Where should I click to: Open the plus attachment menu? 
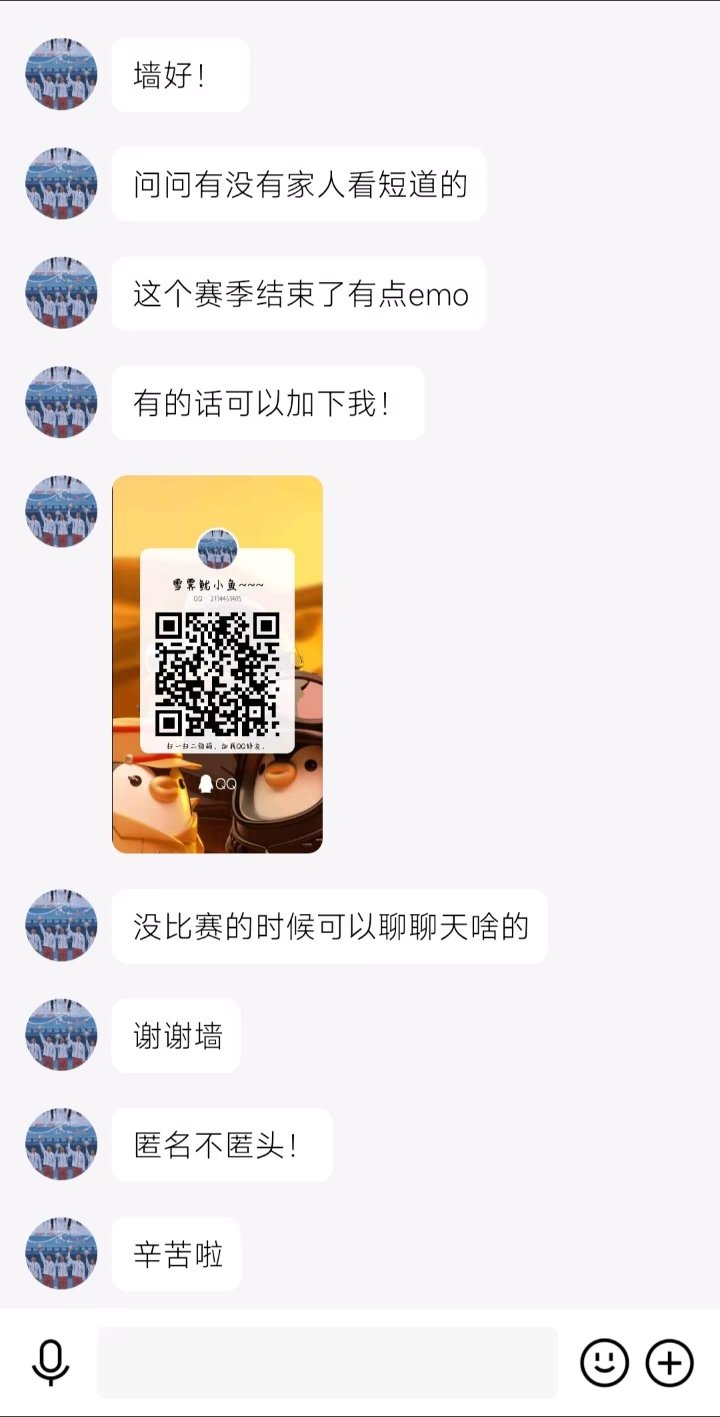point(669,1362)
